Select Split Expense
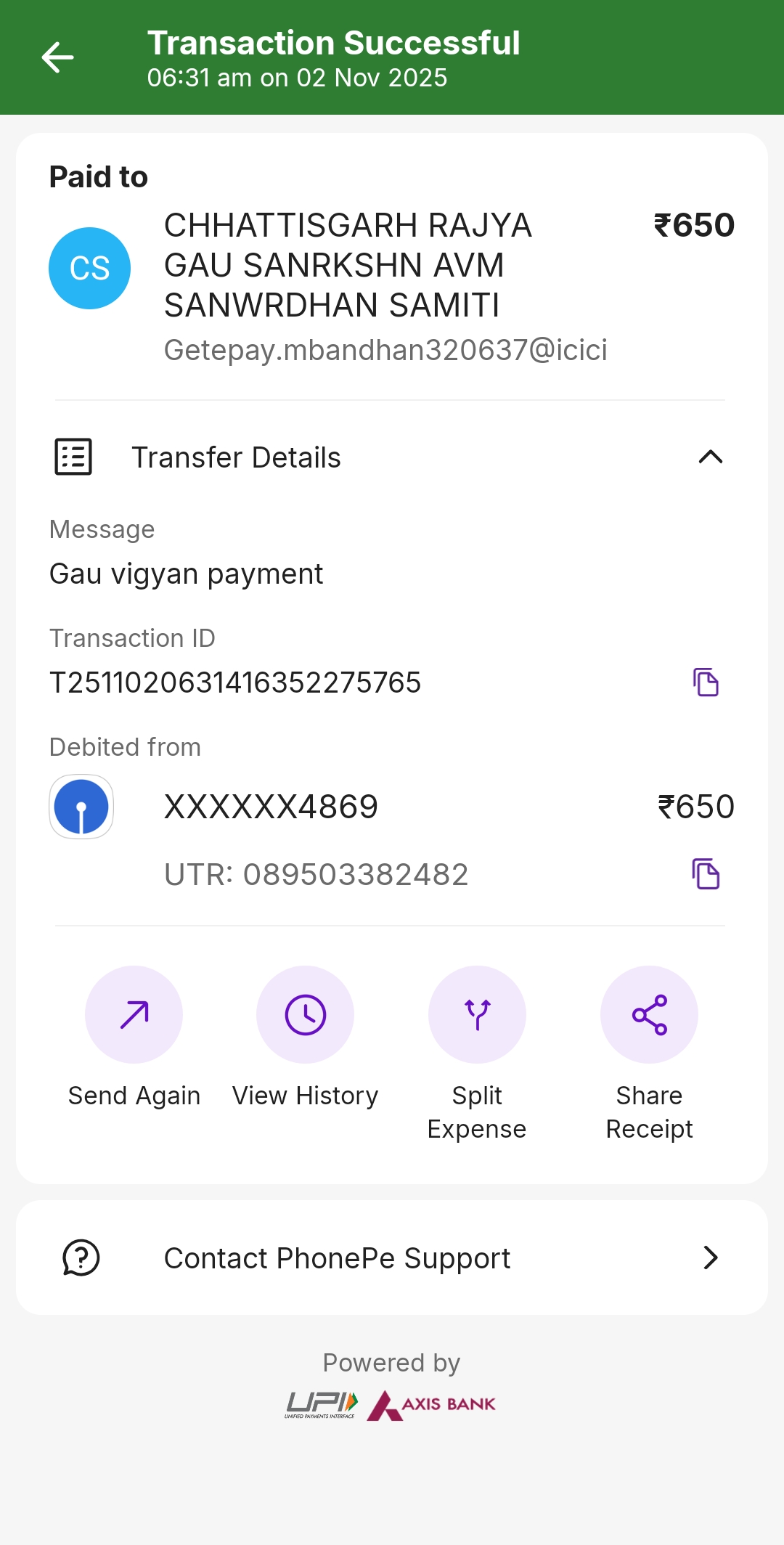The height and width of the screenshot is (1545, 784). click(477, 1015)
